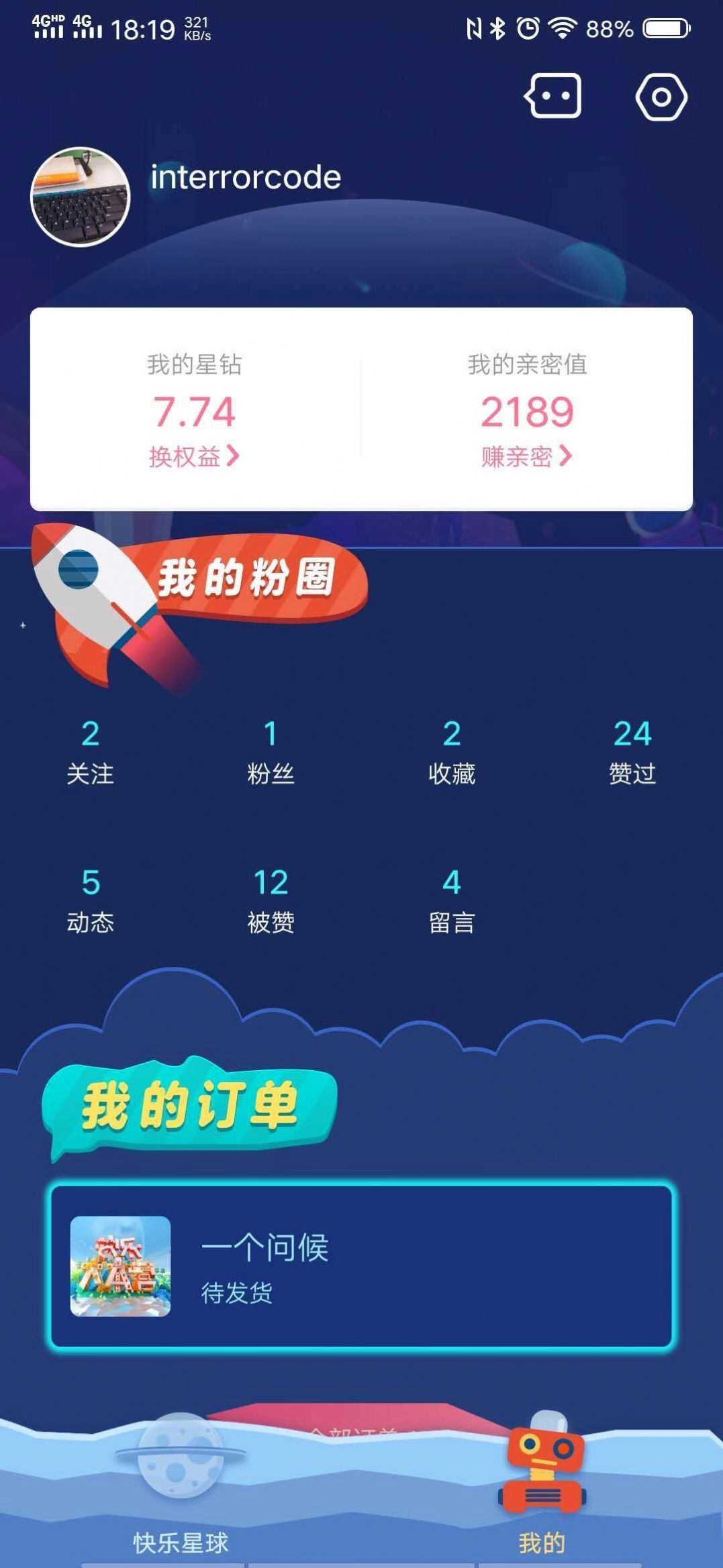Open 收藏 favorites
723x1568 pixels.
(x=452, y=751)
